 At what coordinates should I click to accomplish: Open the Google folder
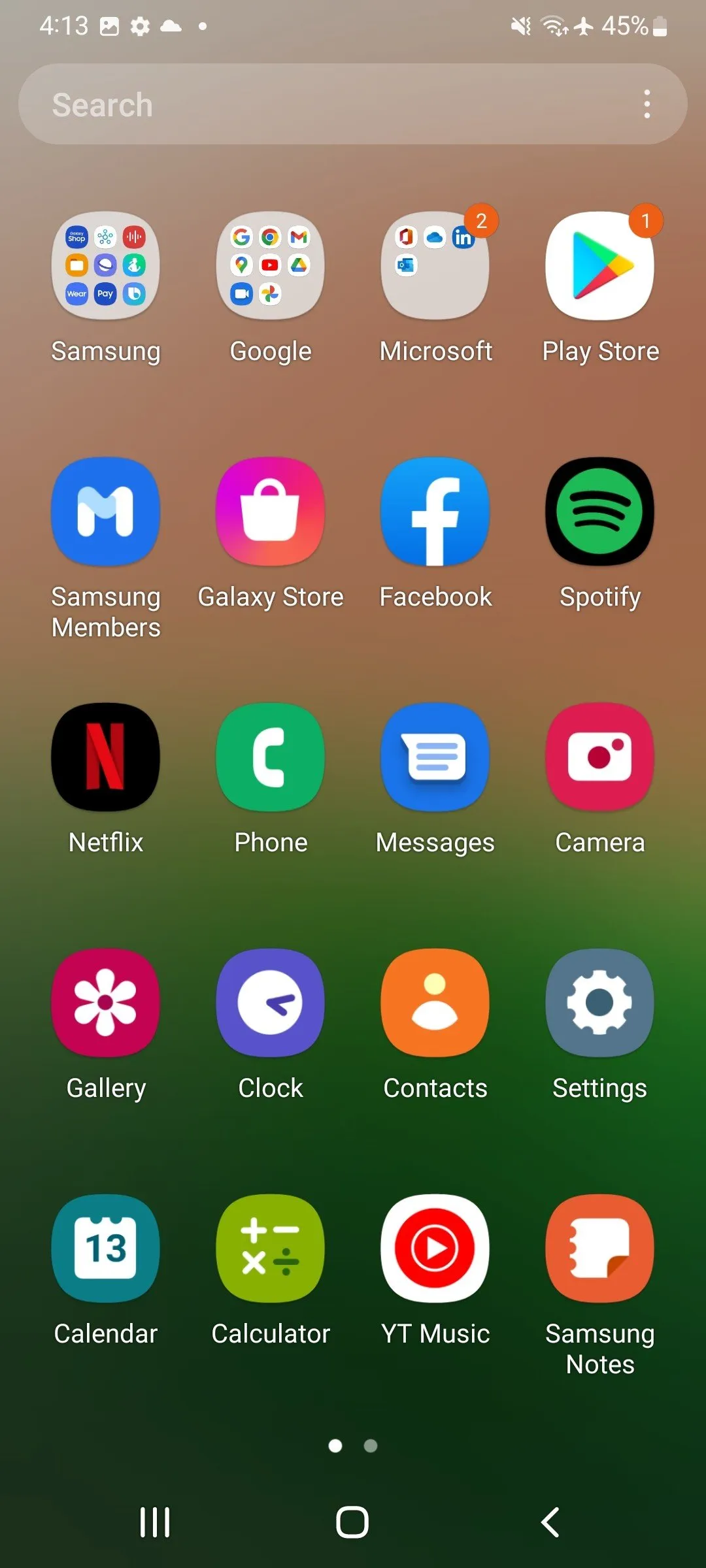[271, 266]
